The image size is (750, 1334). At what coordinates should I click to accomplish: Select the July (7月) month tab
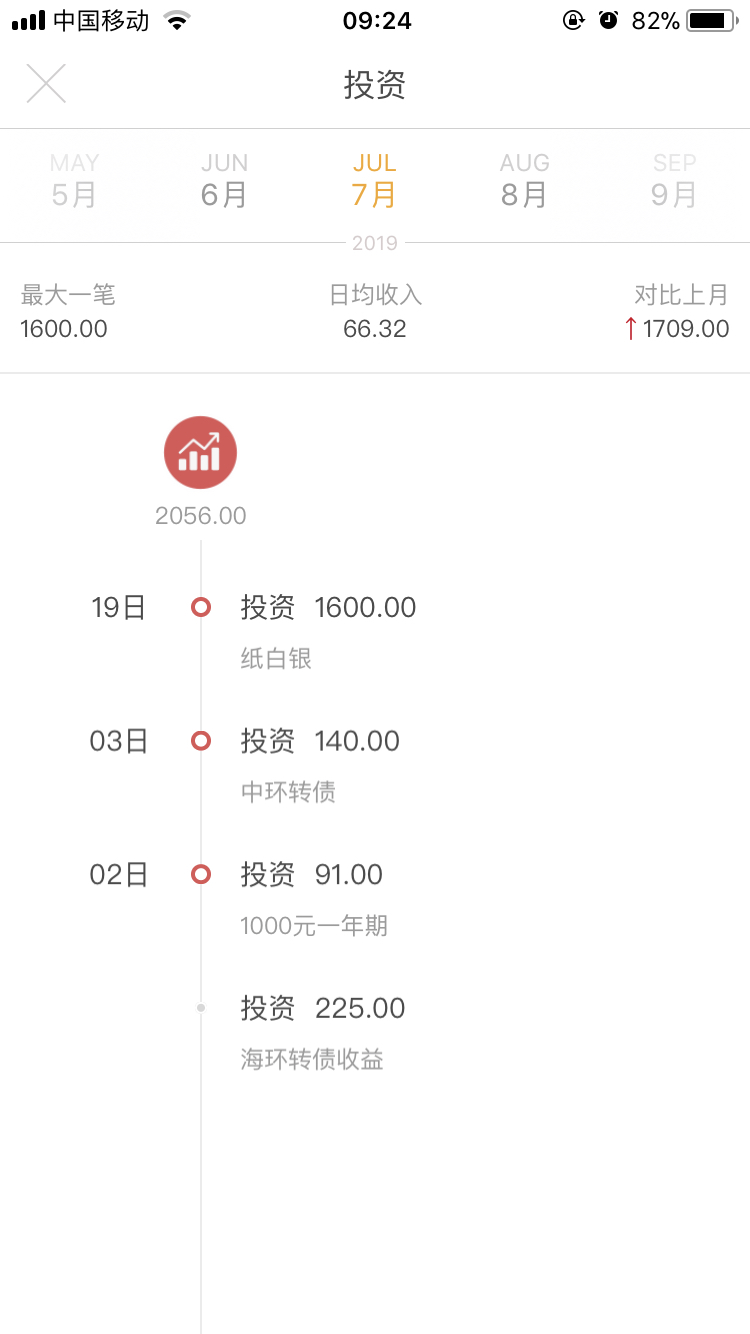[x=375, y=181]
